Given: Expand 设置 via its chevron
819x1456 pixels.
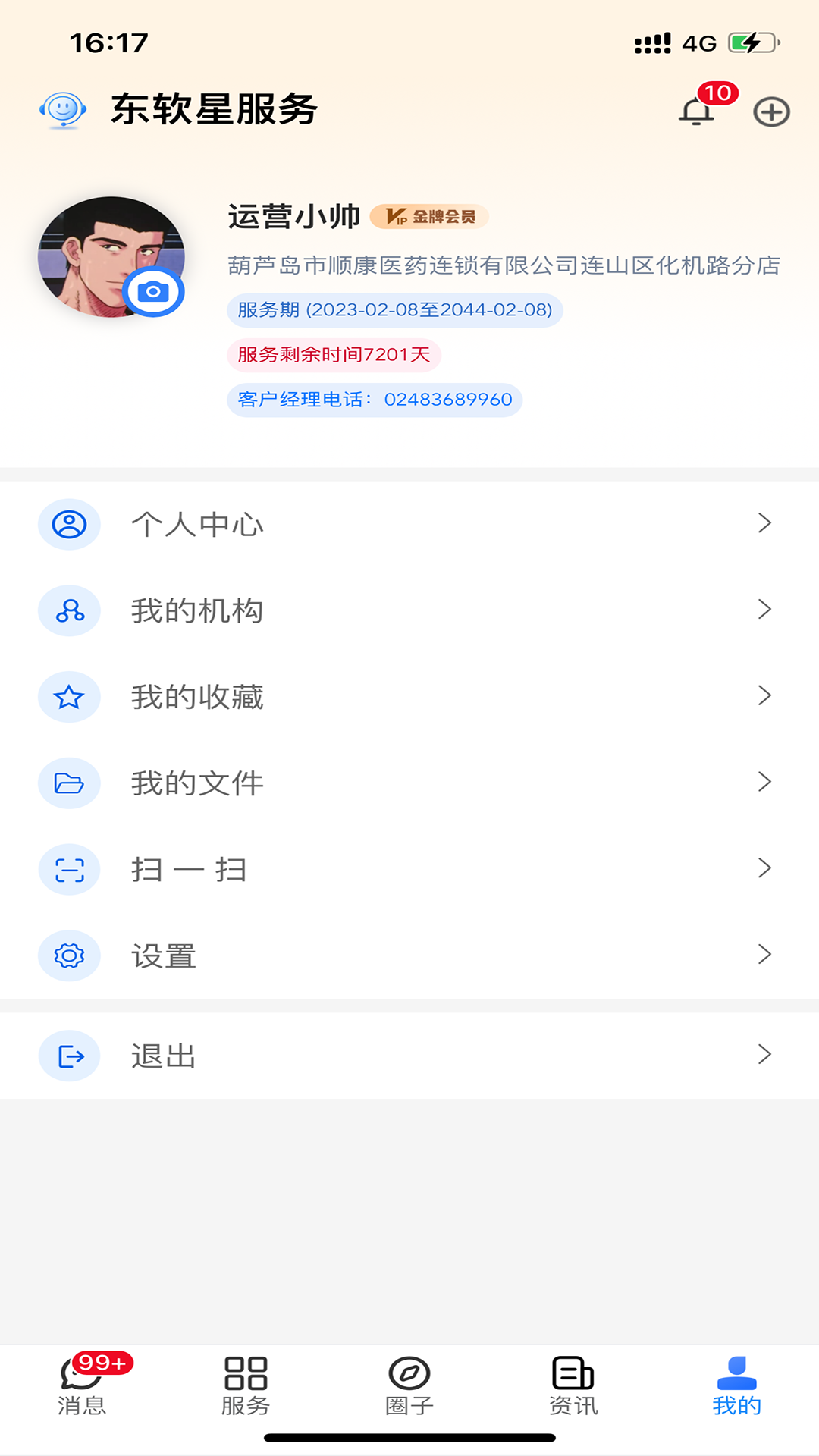Looking at the screenshot, I should 764,956.
